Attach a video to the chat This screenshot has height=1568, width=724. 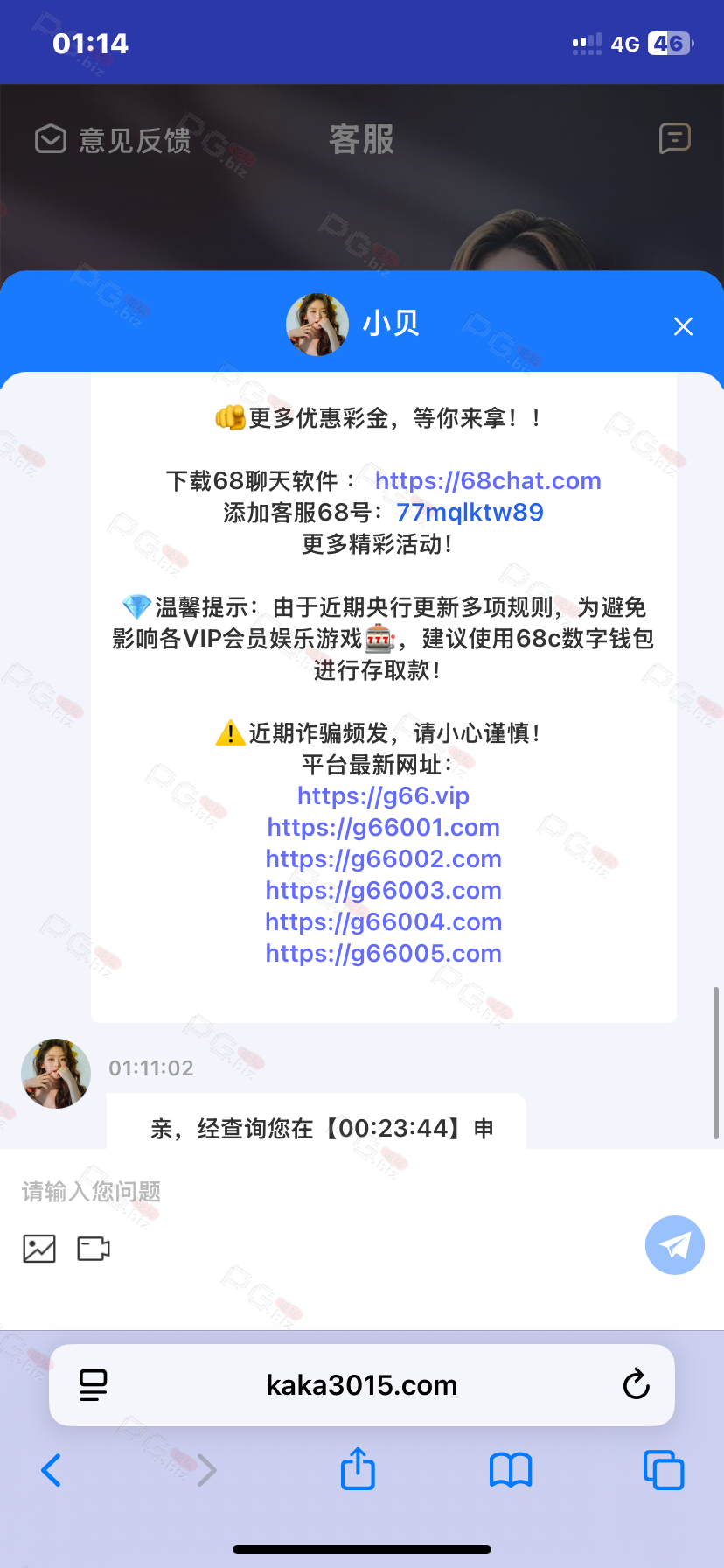tap(94, 1249)
